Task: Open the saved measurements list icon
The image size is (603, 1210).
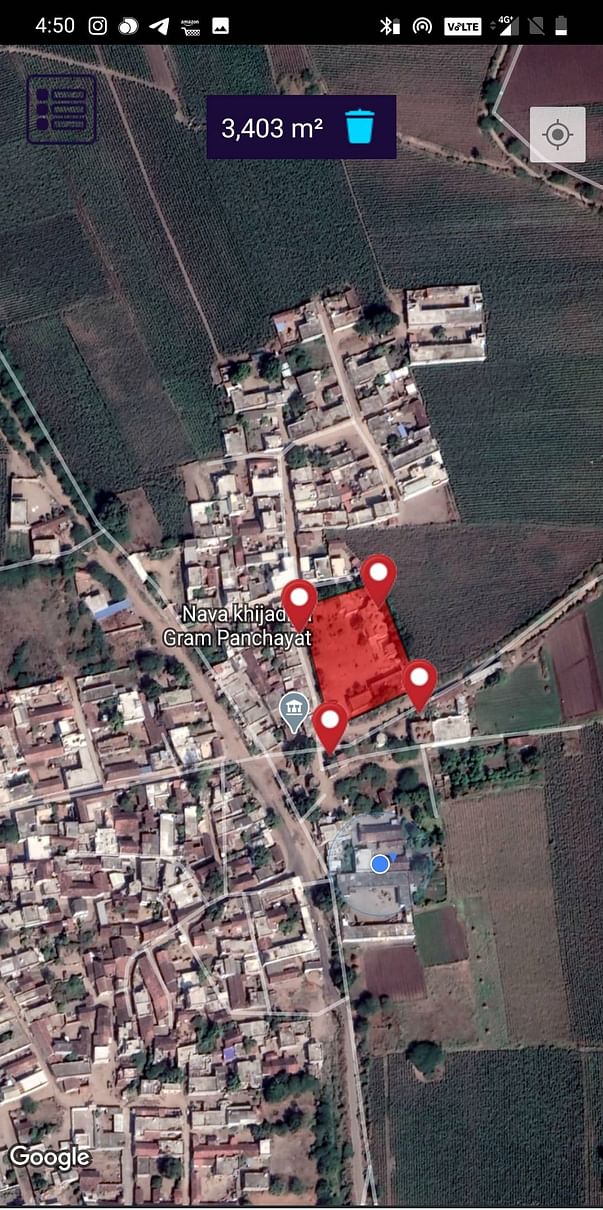Action: click(61, 109)
